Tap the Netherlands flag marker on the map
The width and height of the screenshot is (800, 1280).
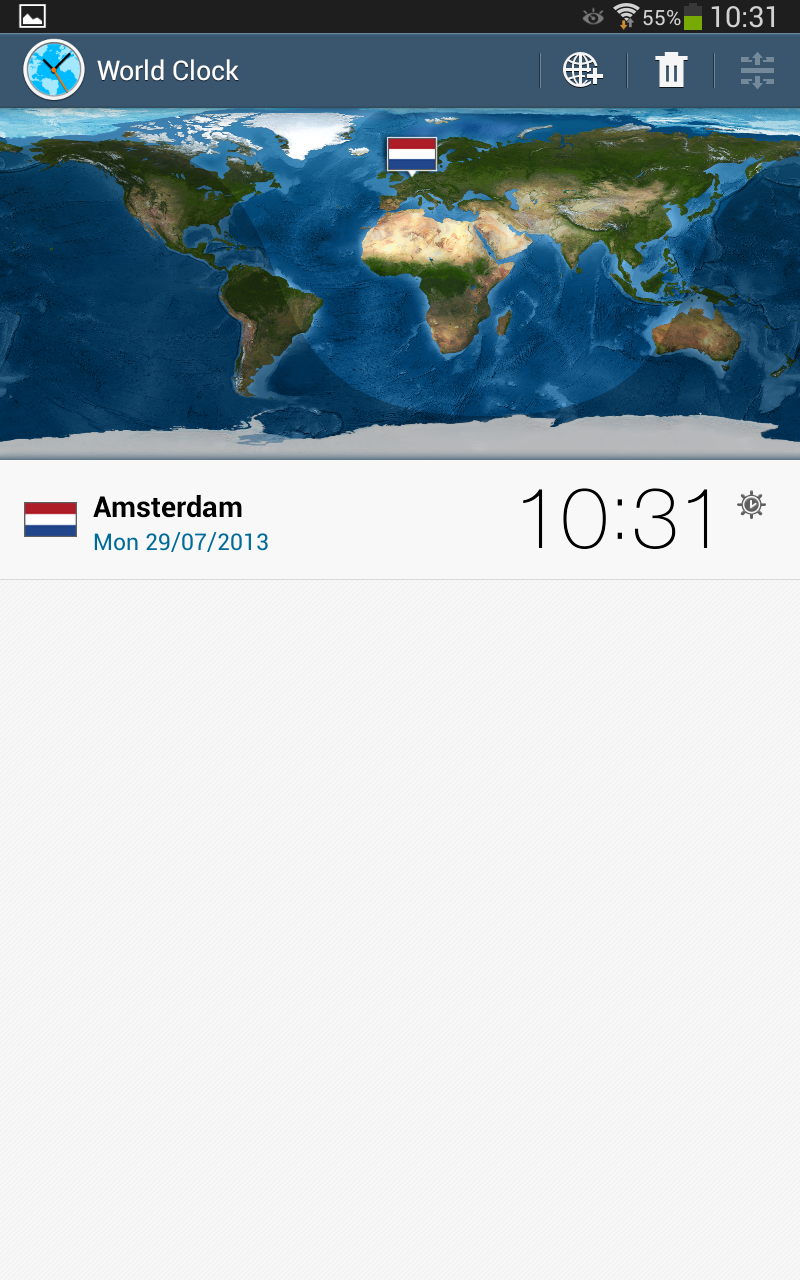pos(412,155)
